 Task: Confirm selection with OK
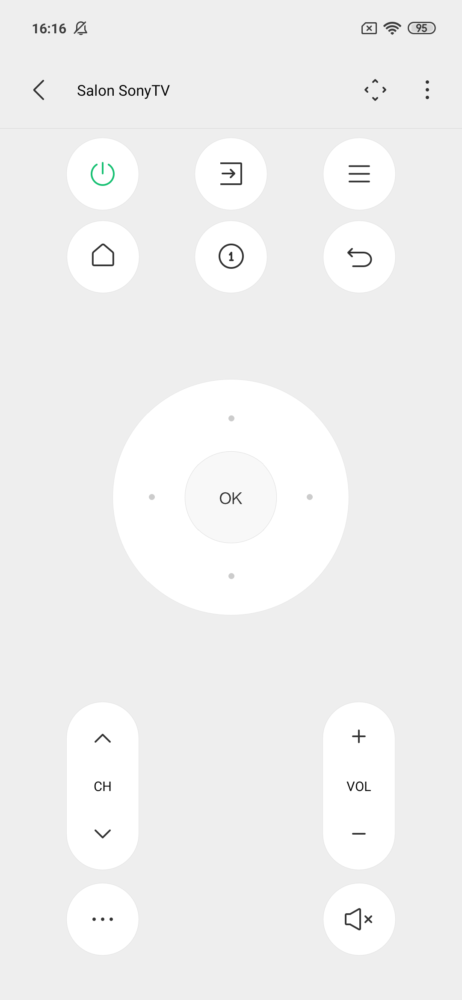click(231, 497)
